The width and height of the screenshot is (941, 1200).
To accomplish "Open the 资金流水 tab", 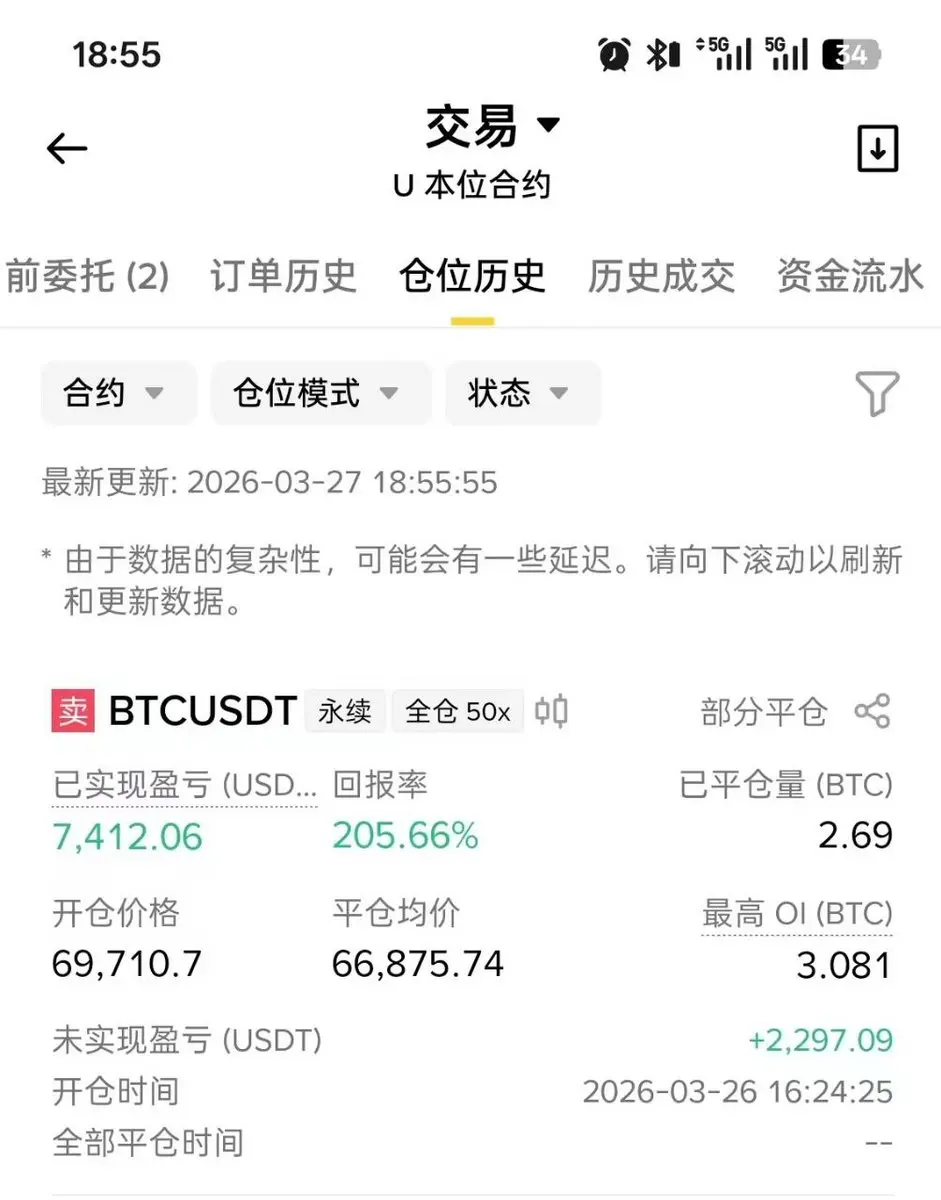I will (850, 276).
